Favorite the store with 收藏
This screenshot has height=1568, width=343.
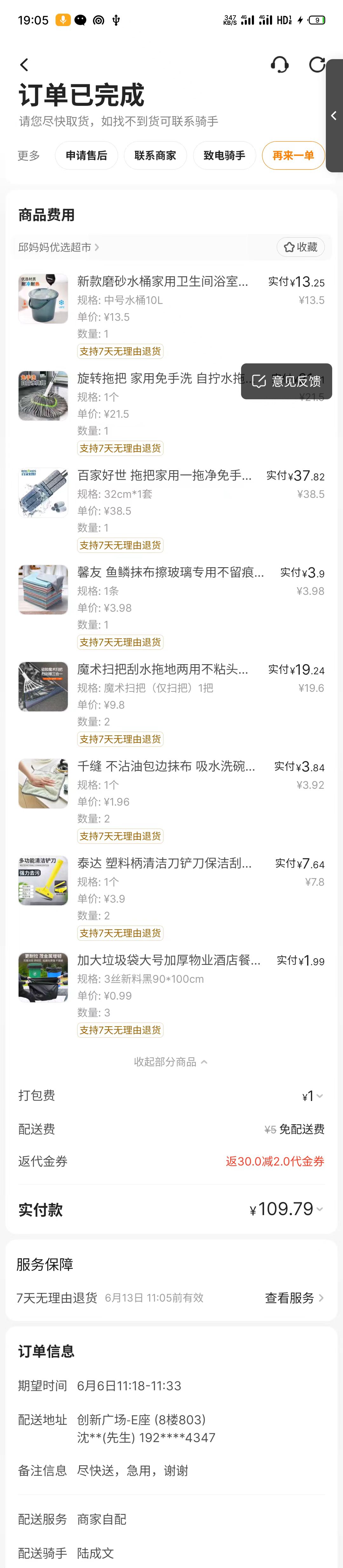pyautogui.click(x=300, y=247)
